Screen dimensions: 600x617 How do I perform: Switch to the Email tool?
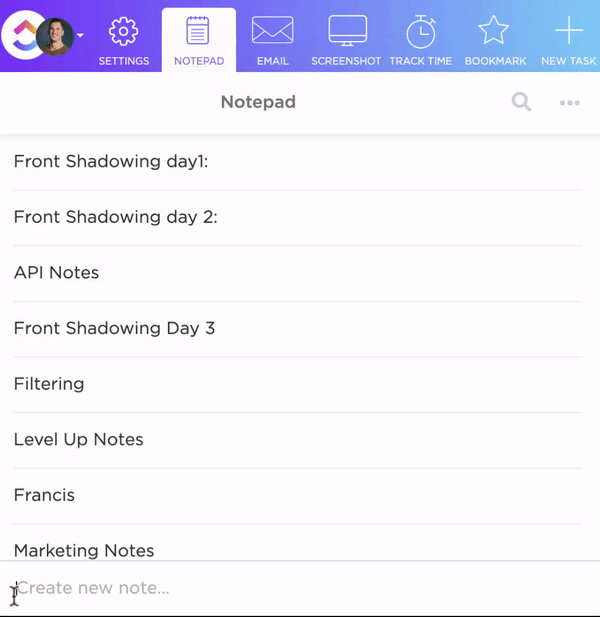tap(272, 40)
